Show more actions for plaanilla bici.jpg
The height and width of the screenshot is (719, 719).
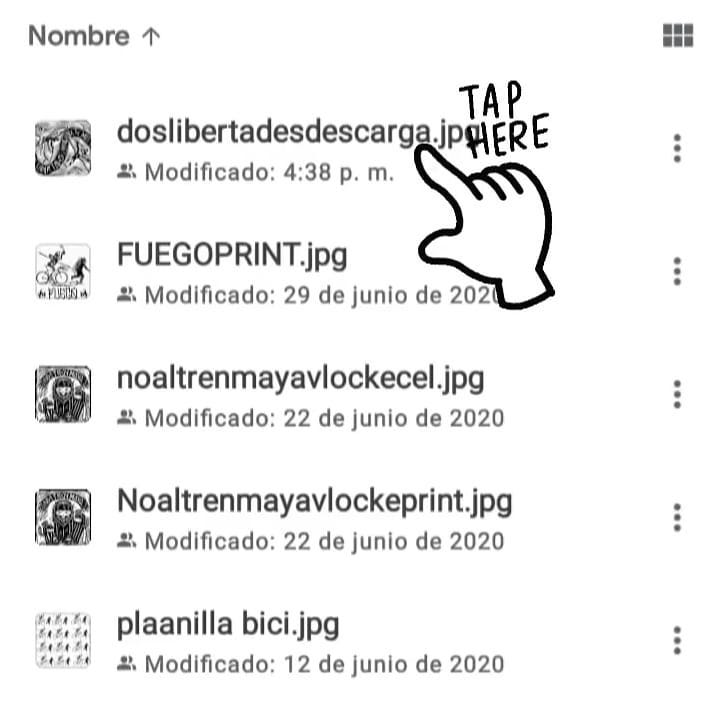point(678,640)
